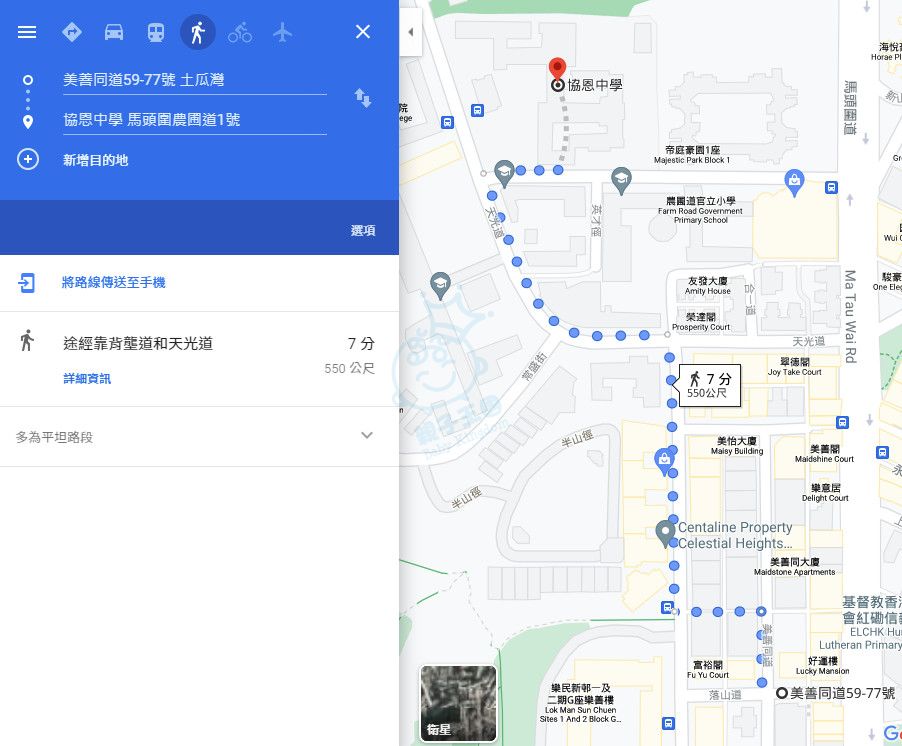The height and width of the screenshot is (746, 902).
Task: Select the 協恩中學 destination marker
Action: pyautogui.click(x=558, y=70)
